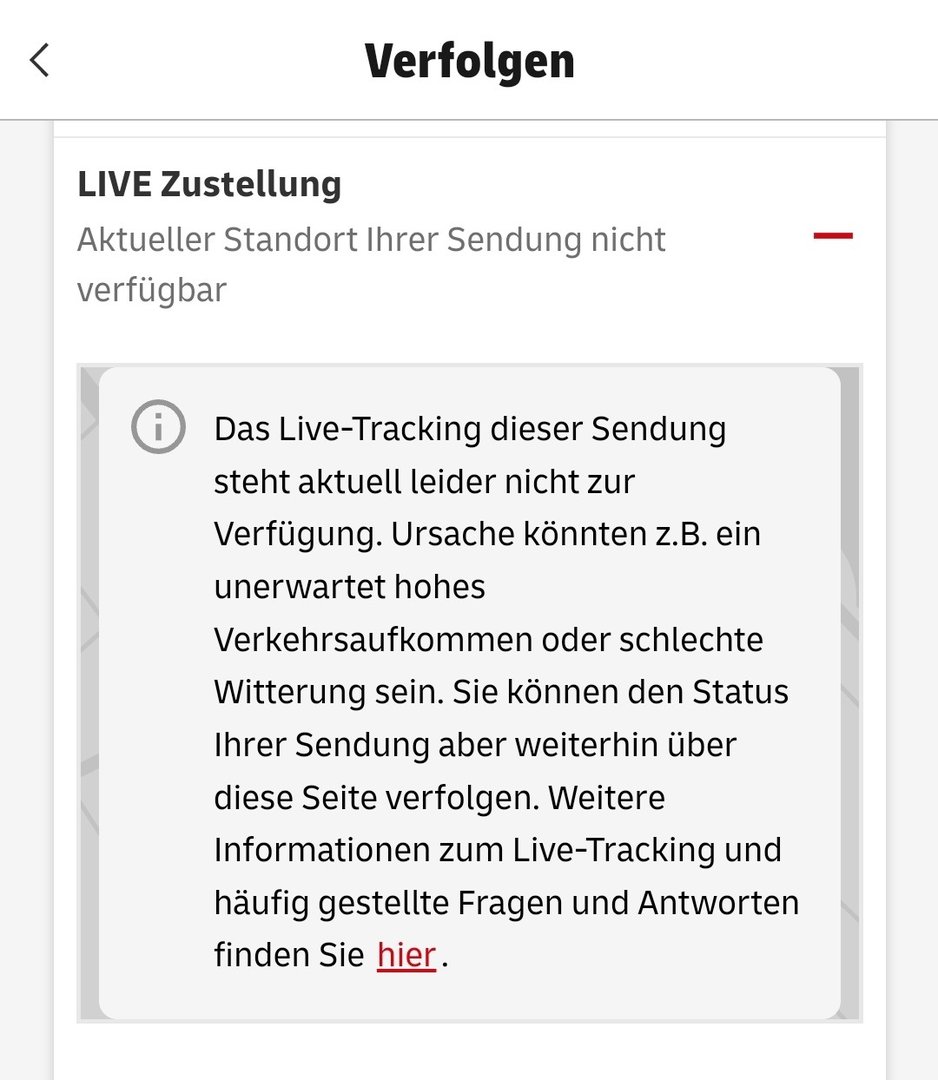This screenshot has height=1080, width=938.
Task: Collapse the LIVE Zustellung section
Action: (832, 237)
